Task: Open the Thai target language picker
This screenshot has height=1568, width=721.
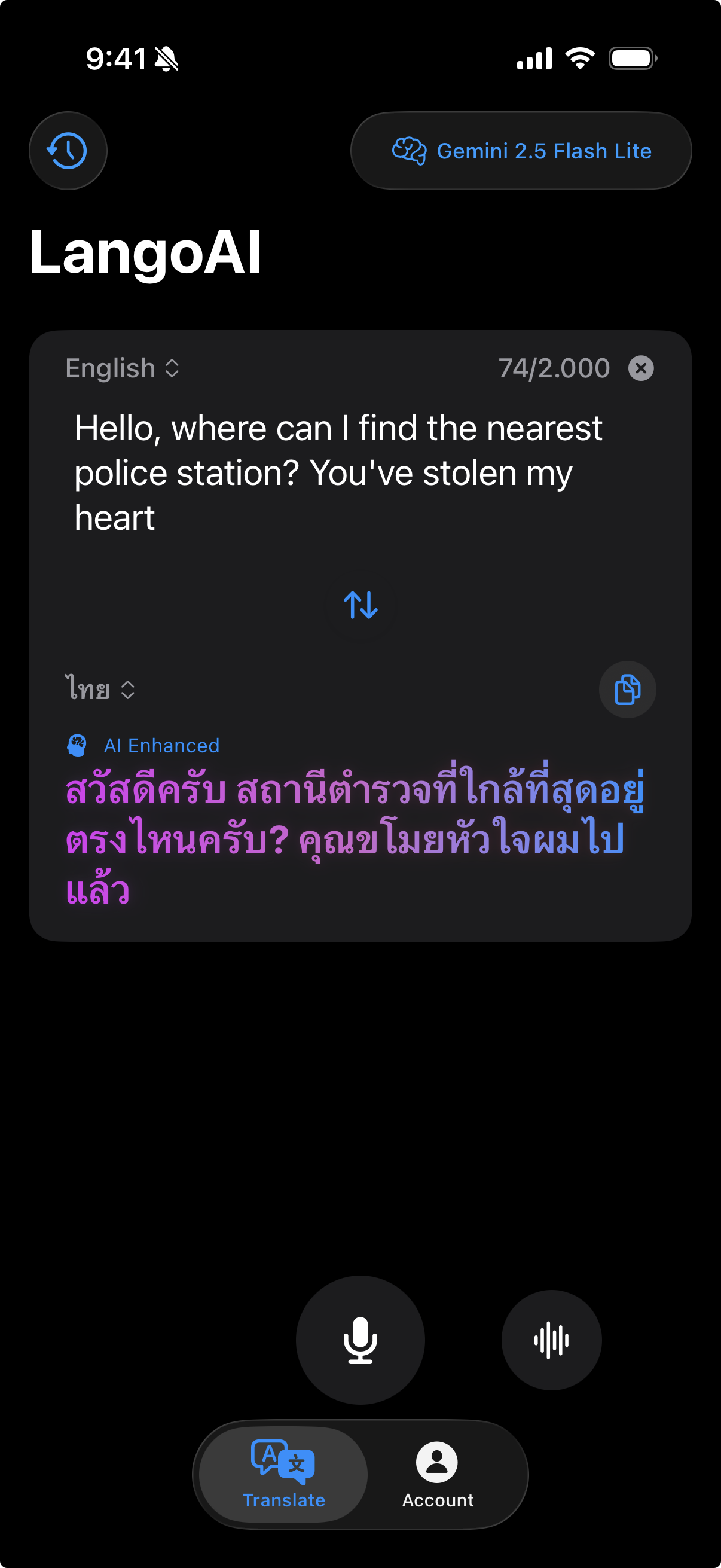Action: (100, 689)
